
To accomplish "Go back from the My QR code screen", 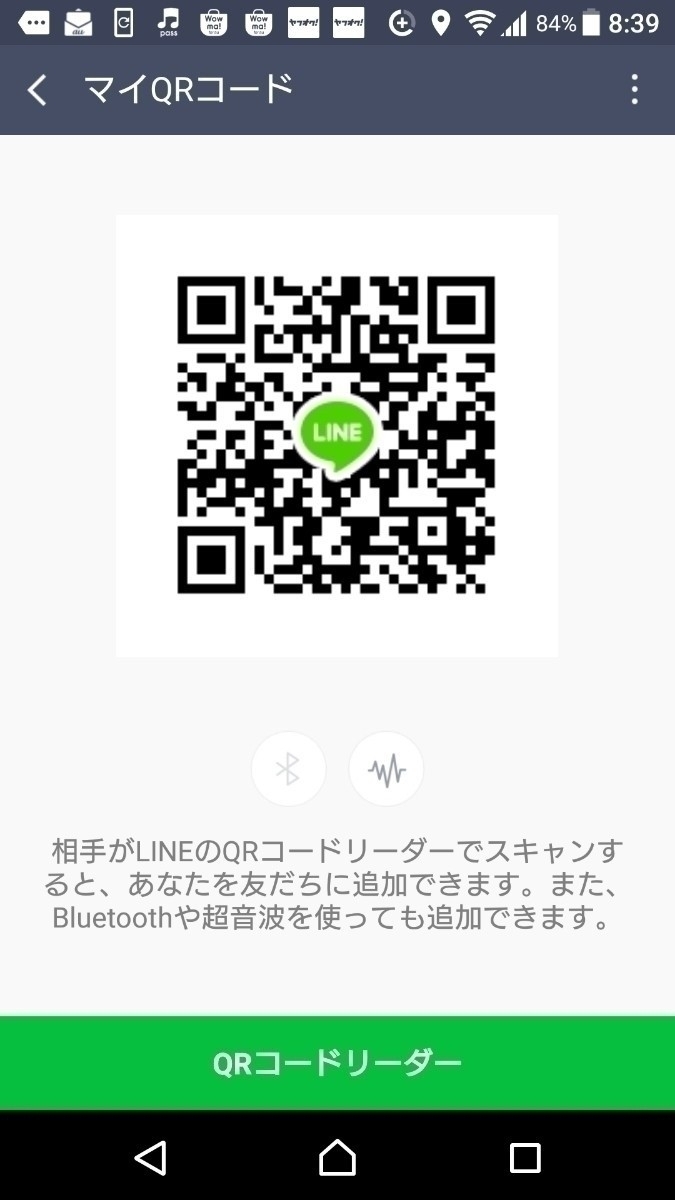I will (37, 90).
